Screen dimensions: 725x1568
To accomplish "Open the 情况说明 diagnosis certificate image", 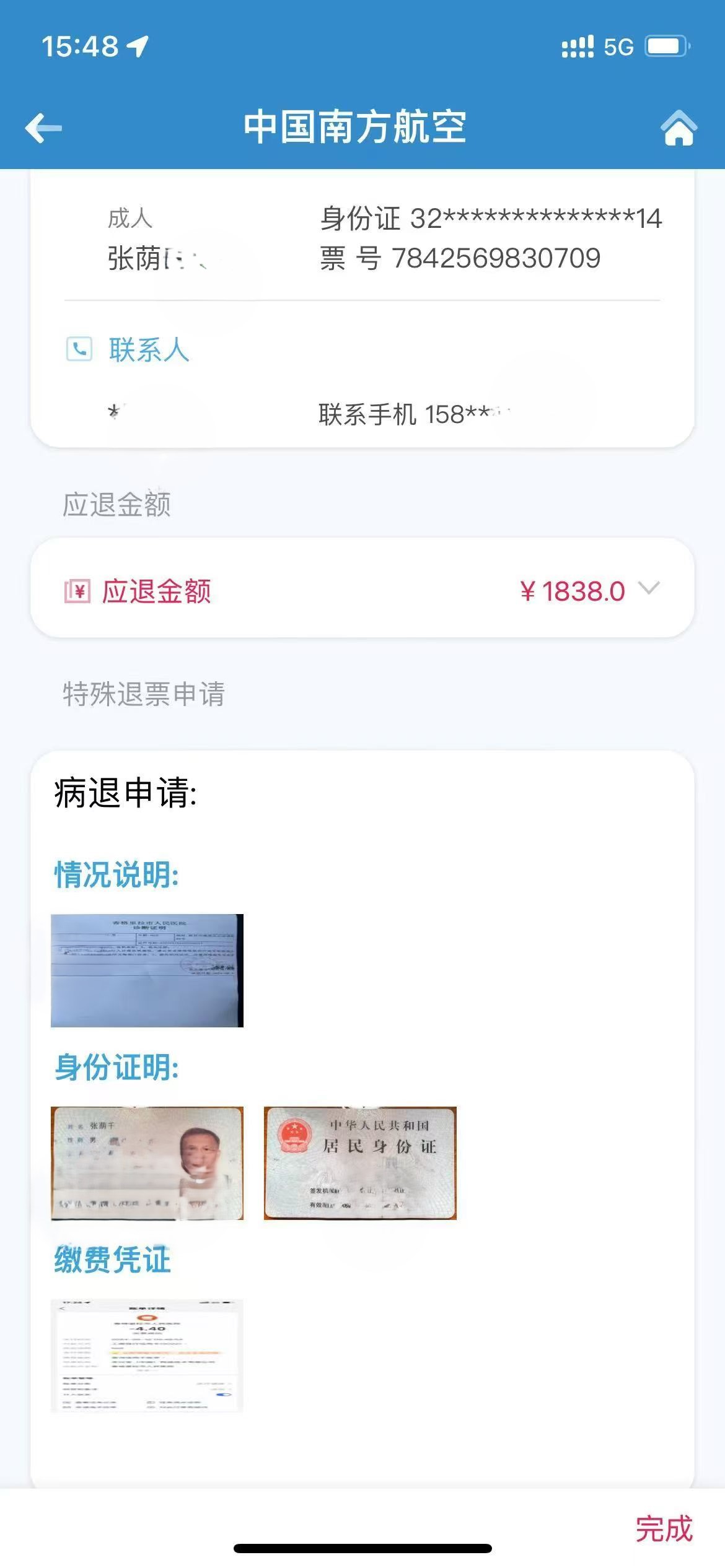I will tap(147, 970).
